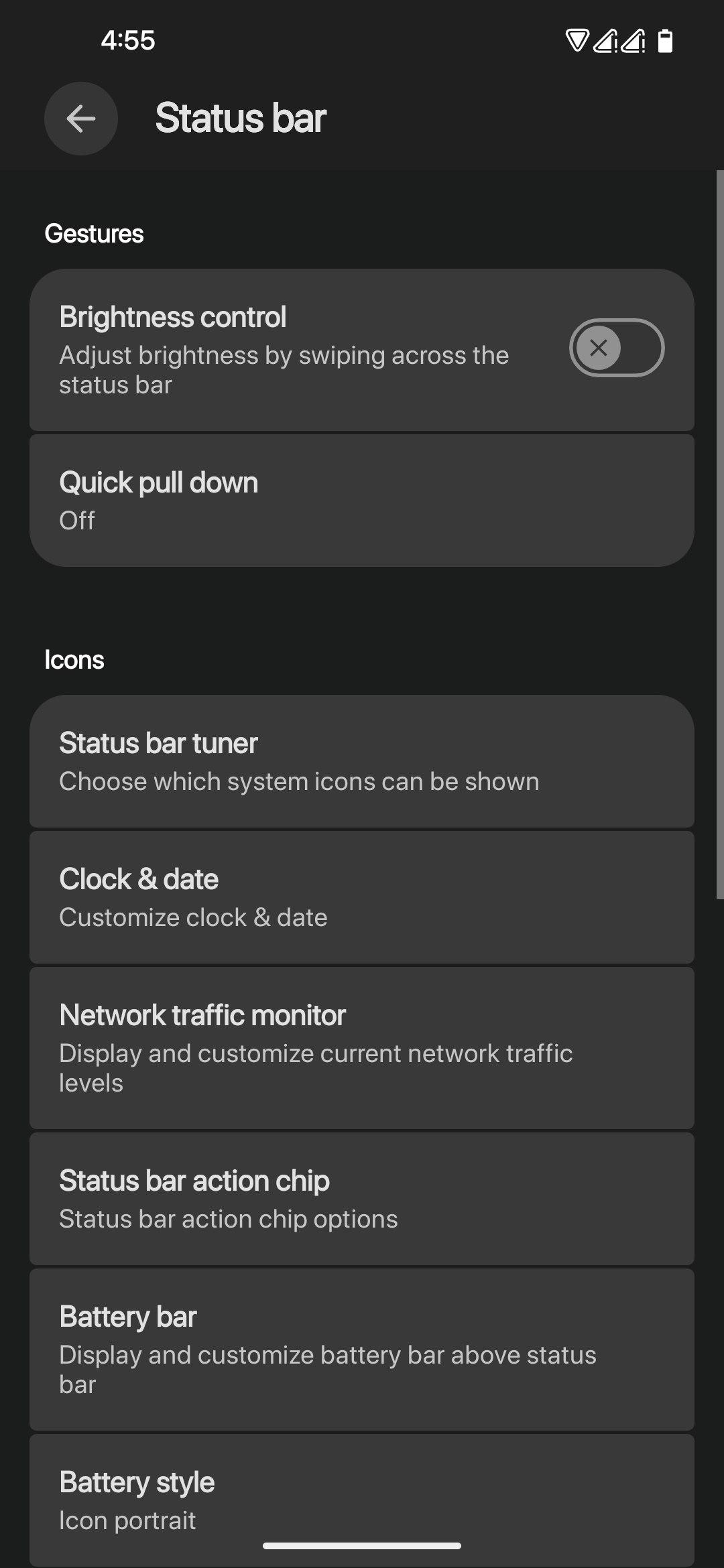Viewport: 724px width, 1568px height.
Task: Go back from Status bar settings
Action: click(81, 119)
